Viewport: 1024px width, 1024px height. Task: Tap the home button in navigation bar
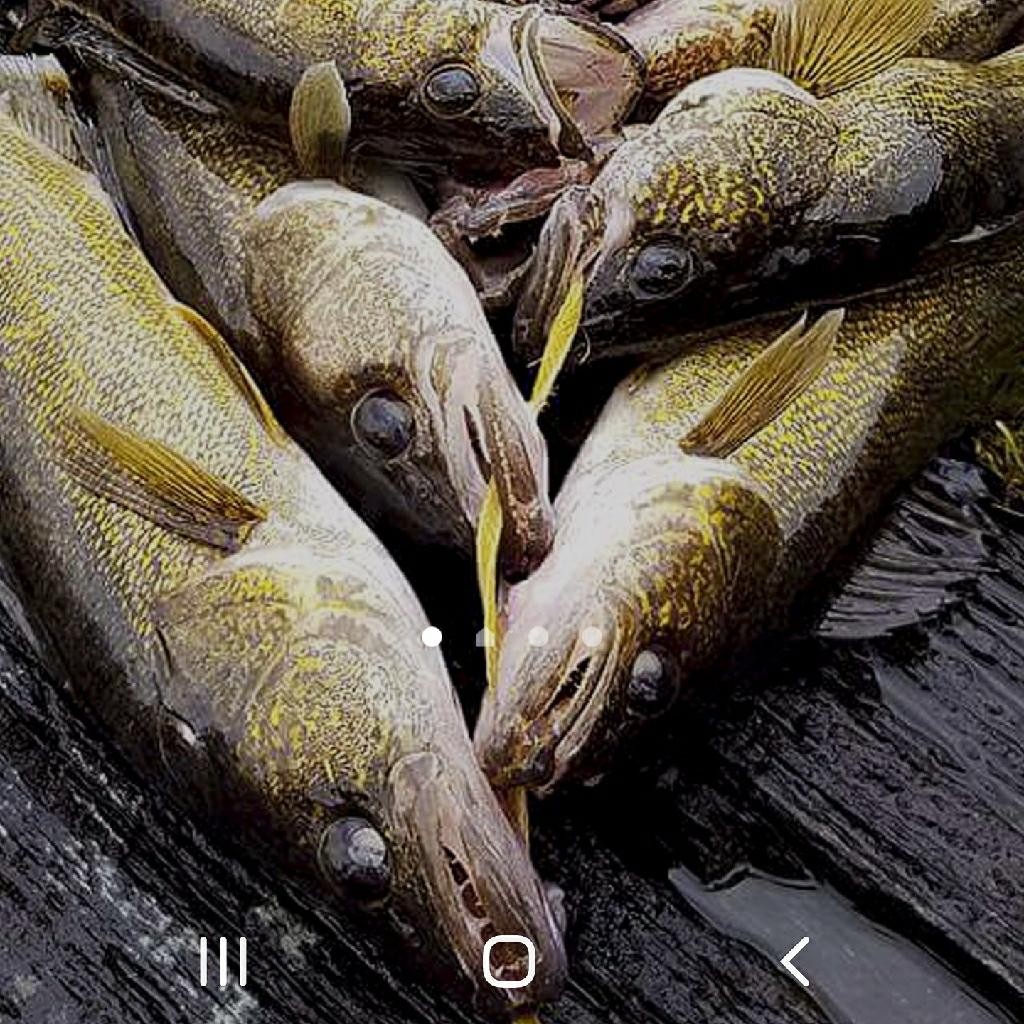pyautogui.click(x=509, y=962)
